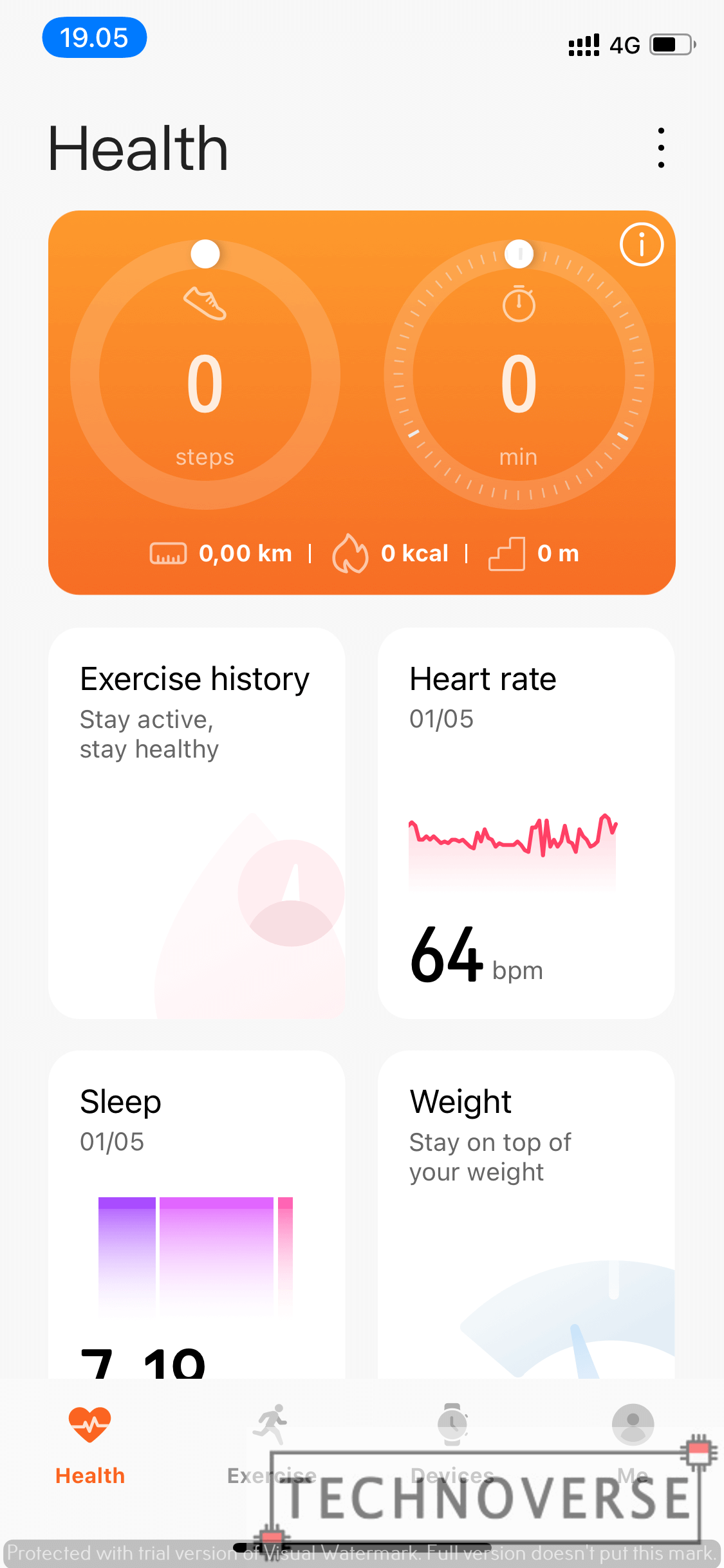Open the Weight card
Screen dimensions: 724x1568
click(x=526, y=1214)
